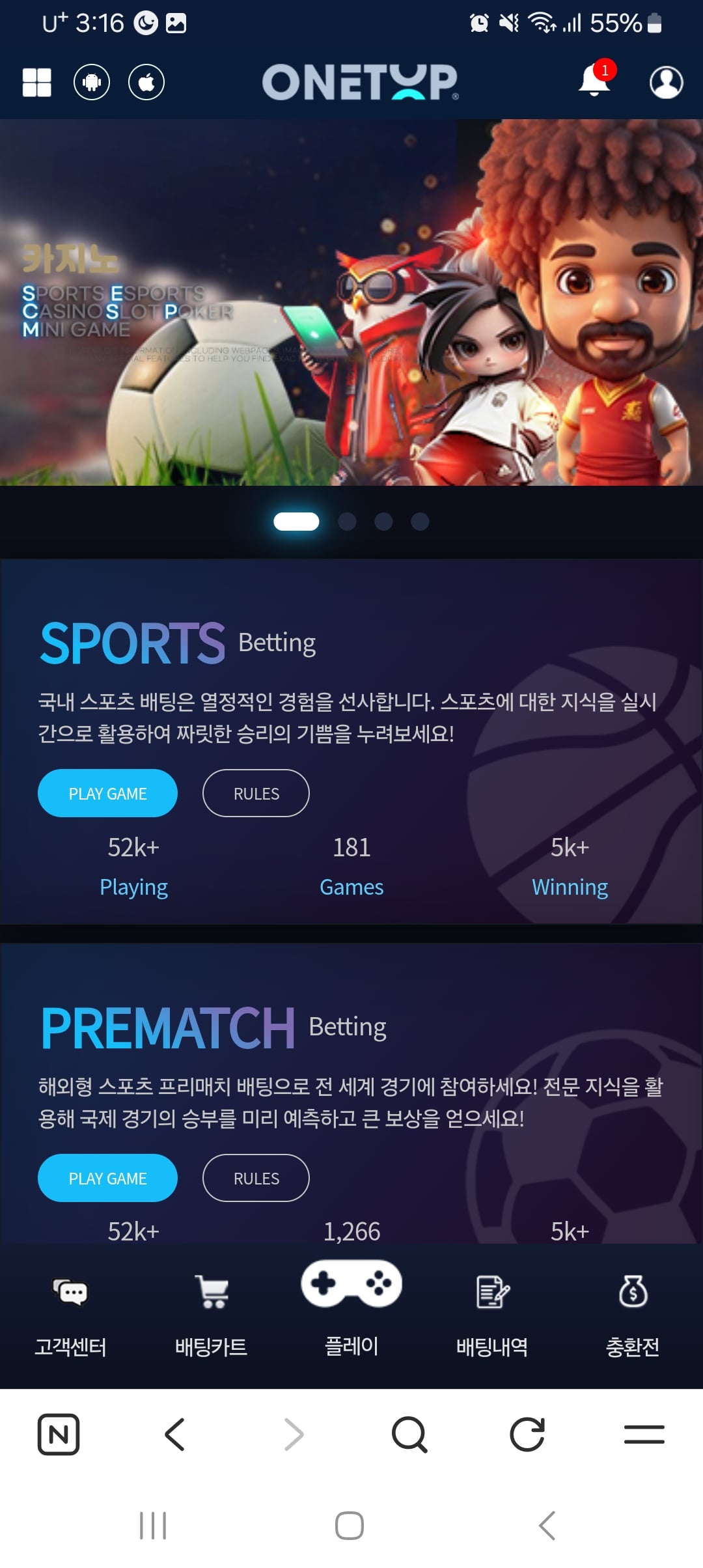Open the grid menu icon
Image resolution: width=703 pixels, height=1568 pixels.
pyautogui.click(x=37, y=83)
